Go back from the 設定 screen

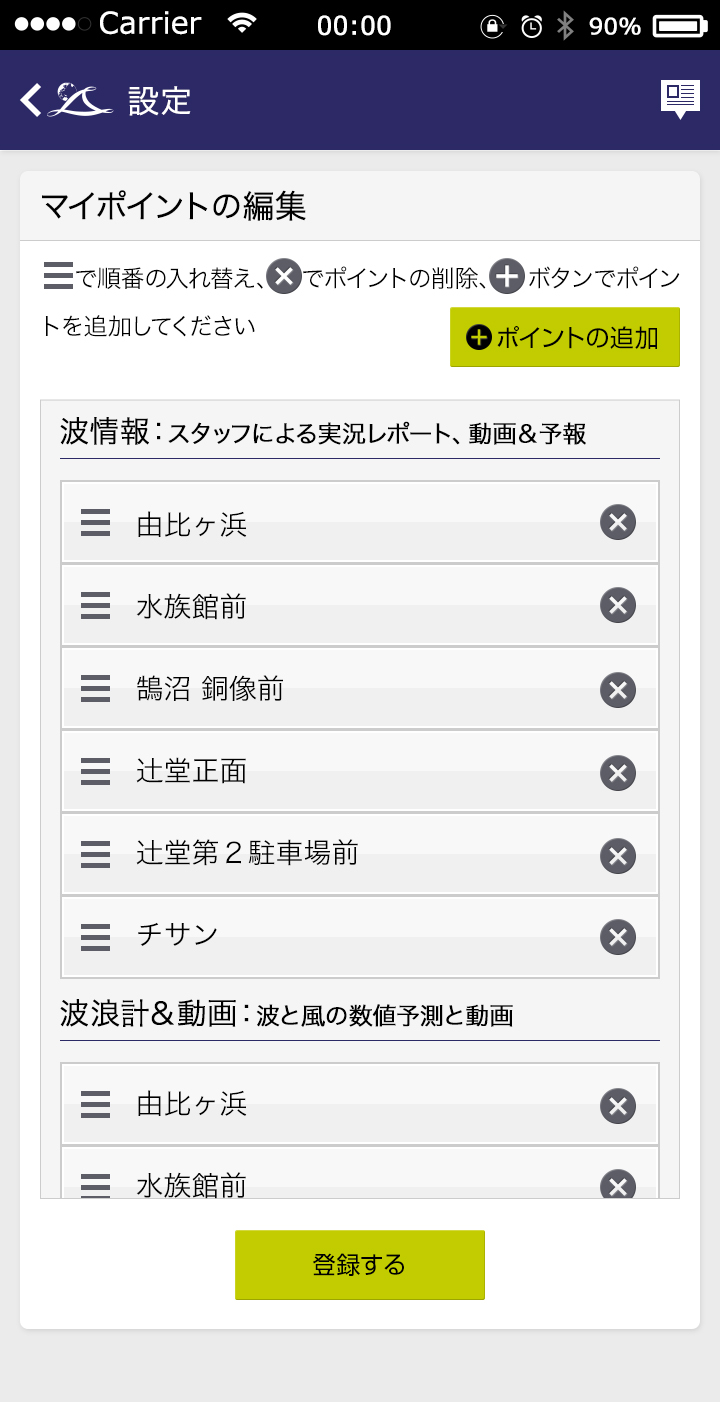tap(32, 100)
